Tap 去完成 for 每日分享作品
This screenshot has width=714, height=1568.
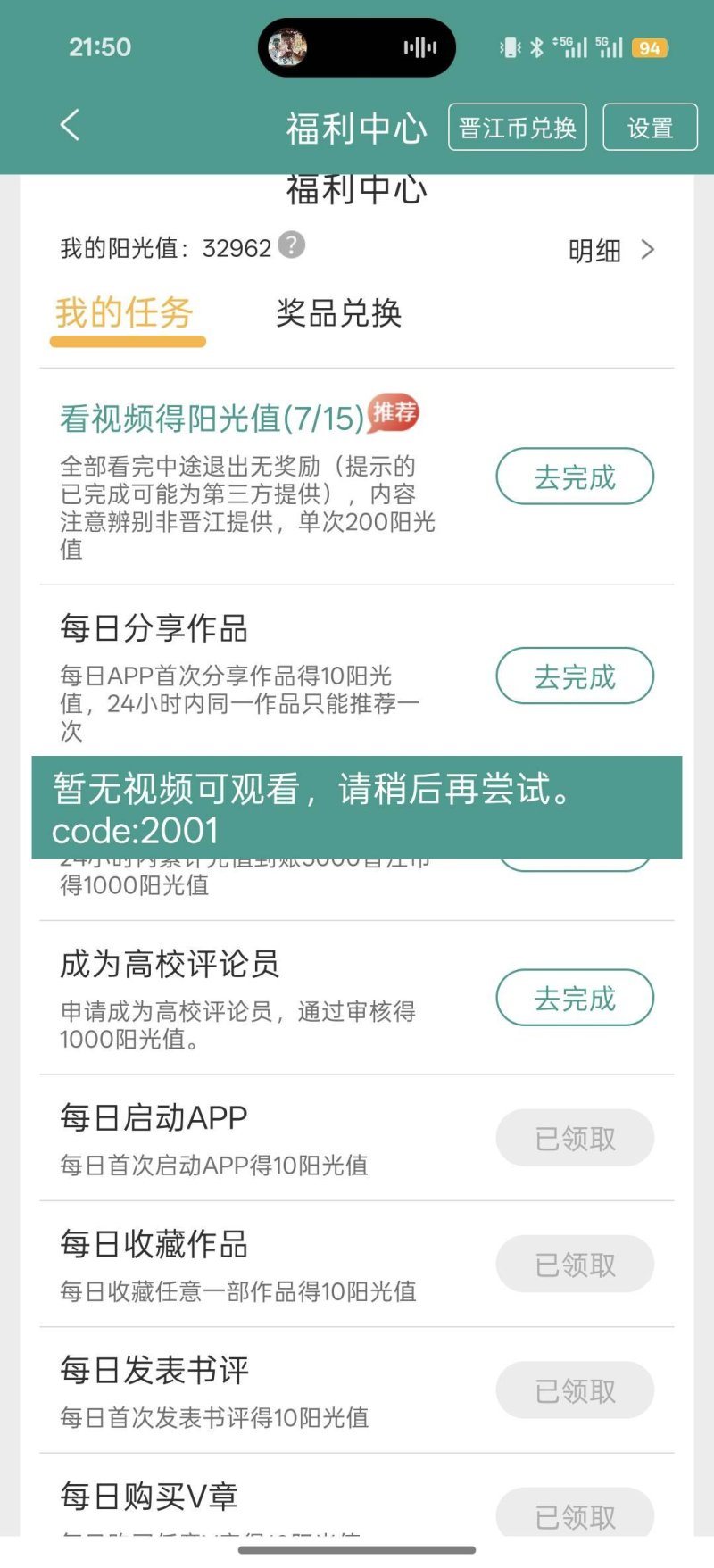[x=574, y=676]
